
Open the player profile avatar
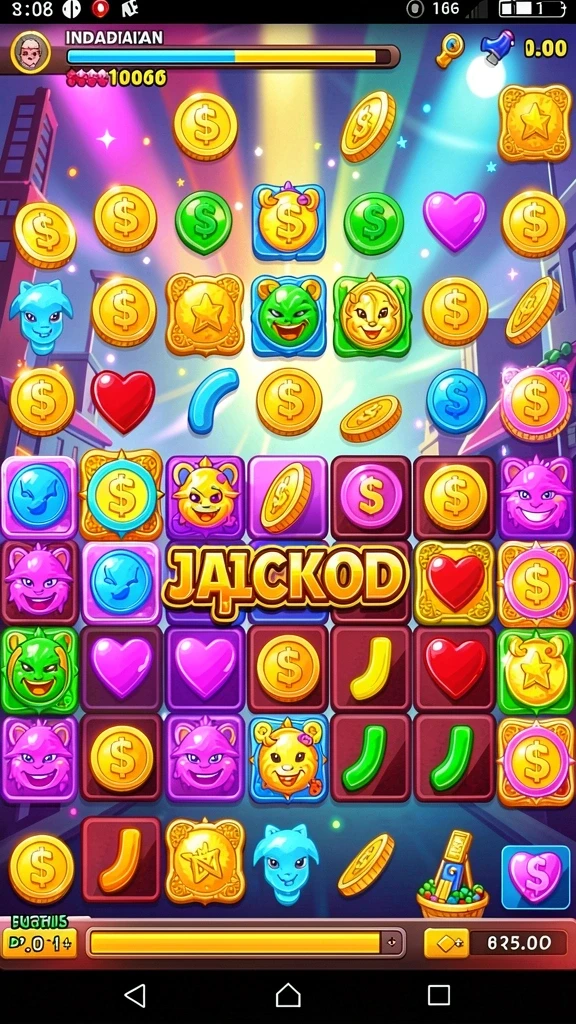pos(31,52)
